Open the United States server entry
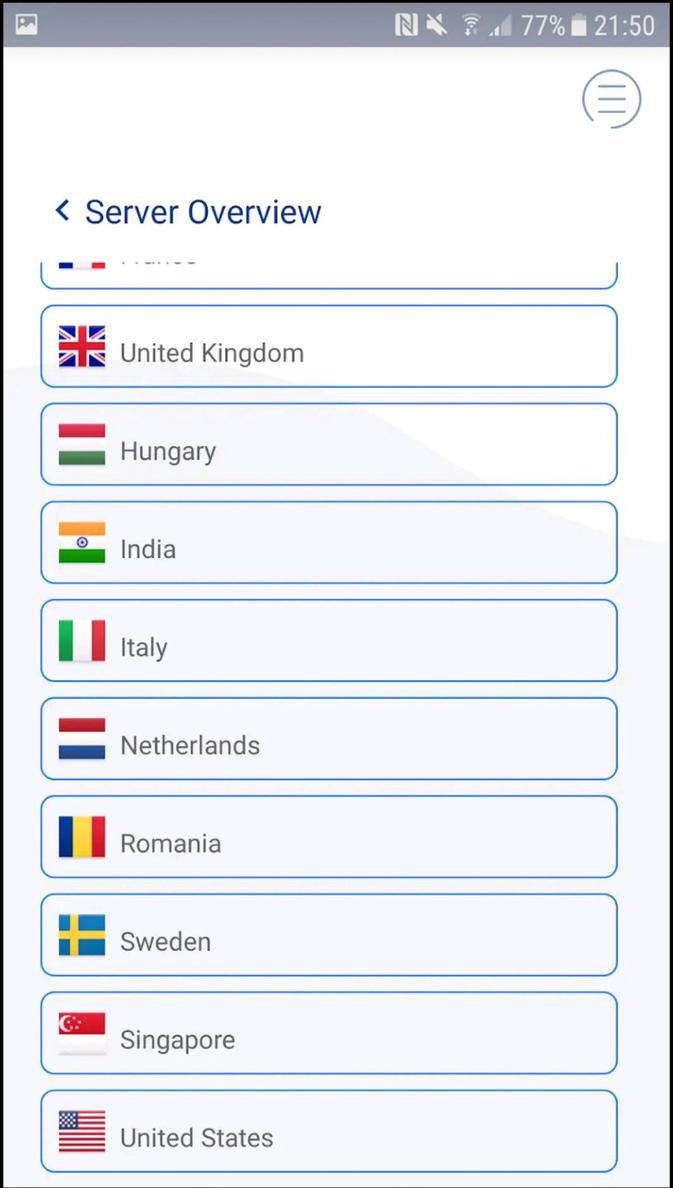Screen dimensions: 673x1188 point(328,1131)
